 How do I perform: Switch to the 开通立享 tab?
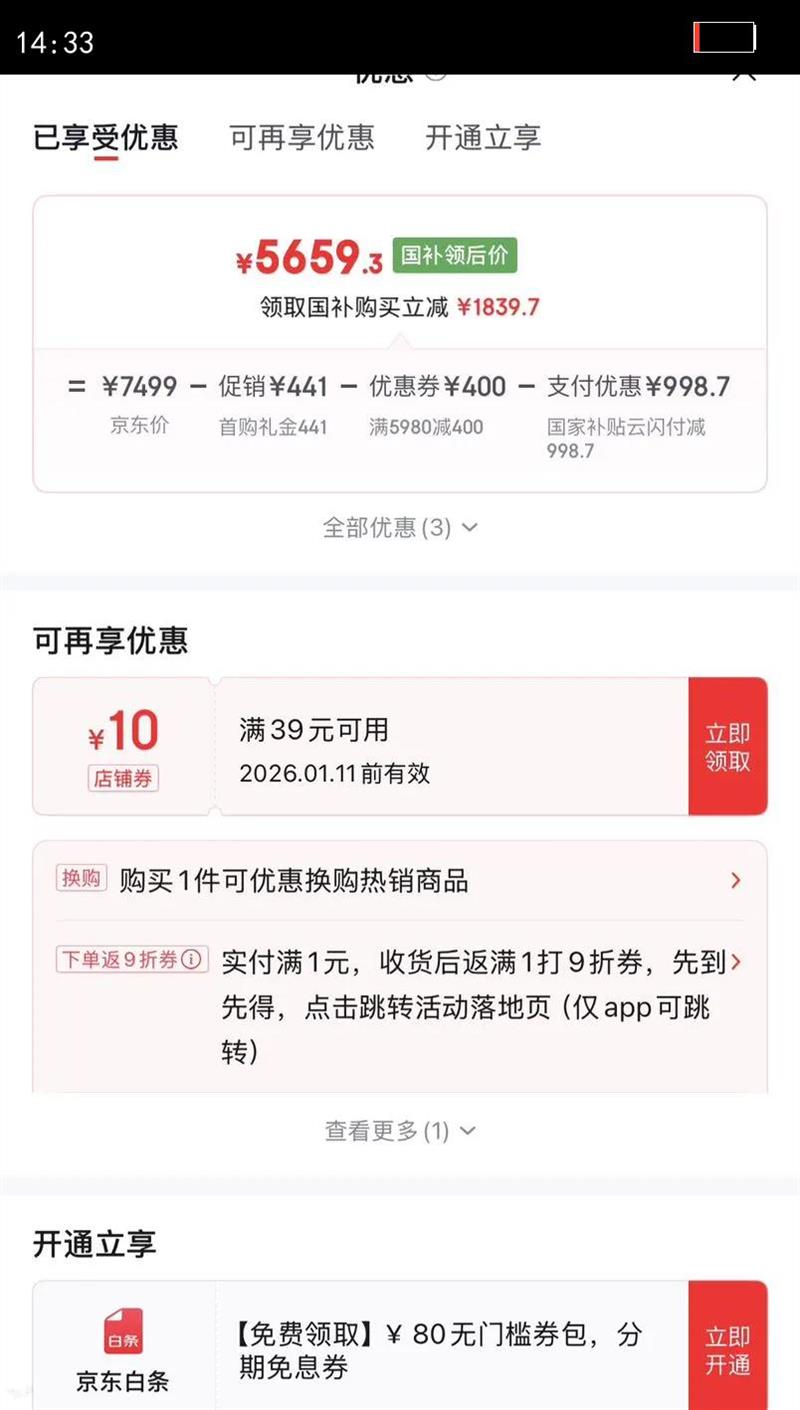pos(483,137)
